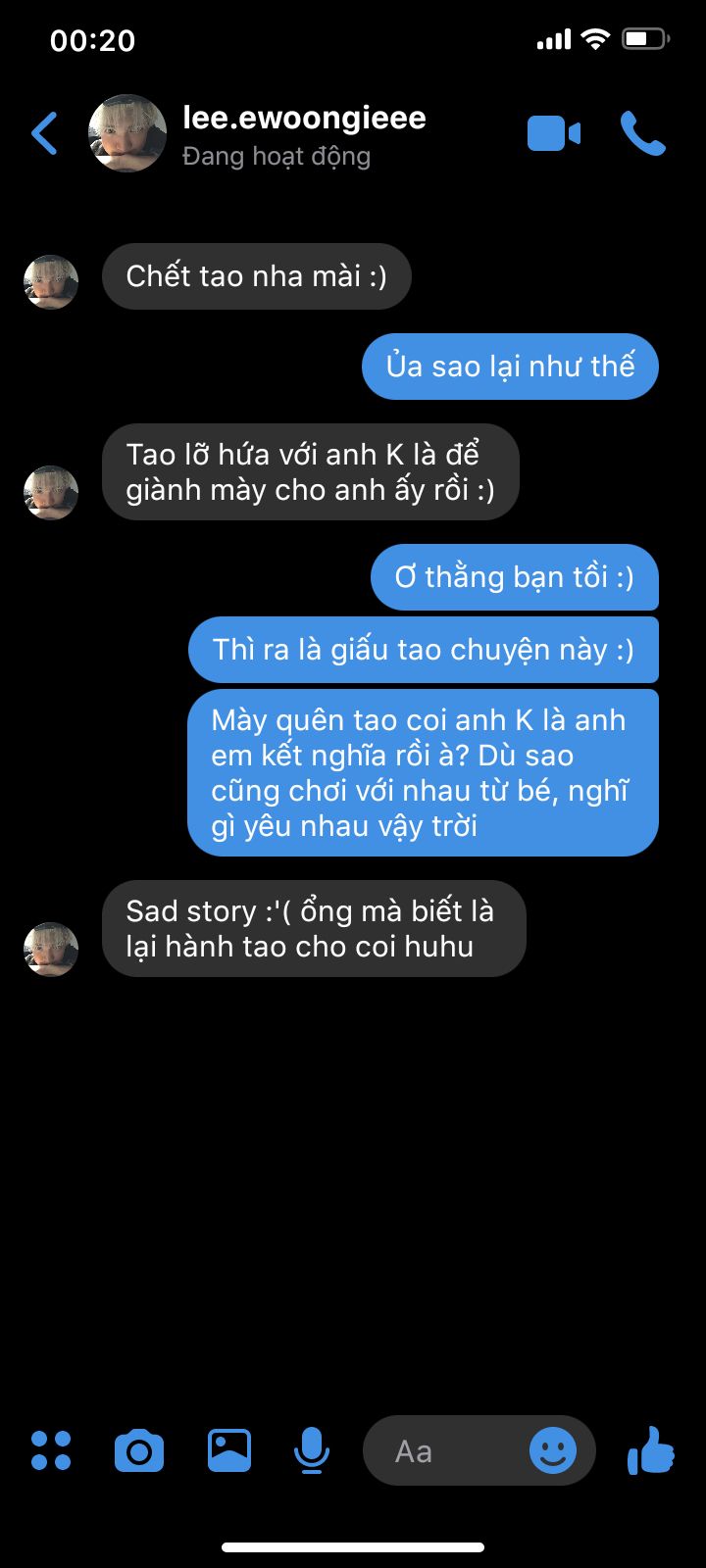Go back to the chat list
This screenshot has width=706, height=1568.
[x=44, y=134]
